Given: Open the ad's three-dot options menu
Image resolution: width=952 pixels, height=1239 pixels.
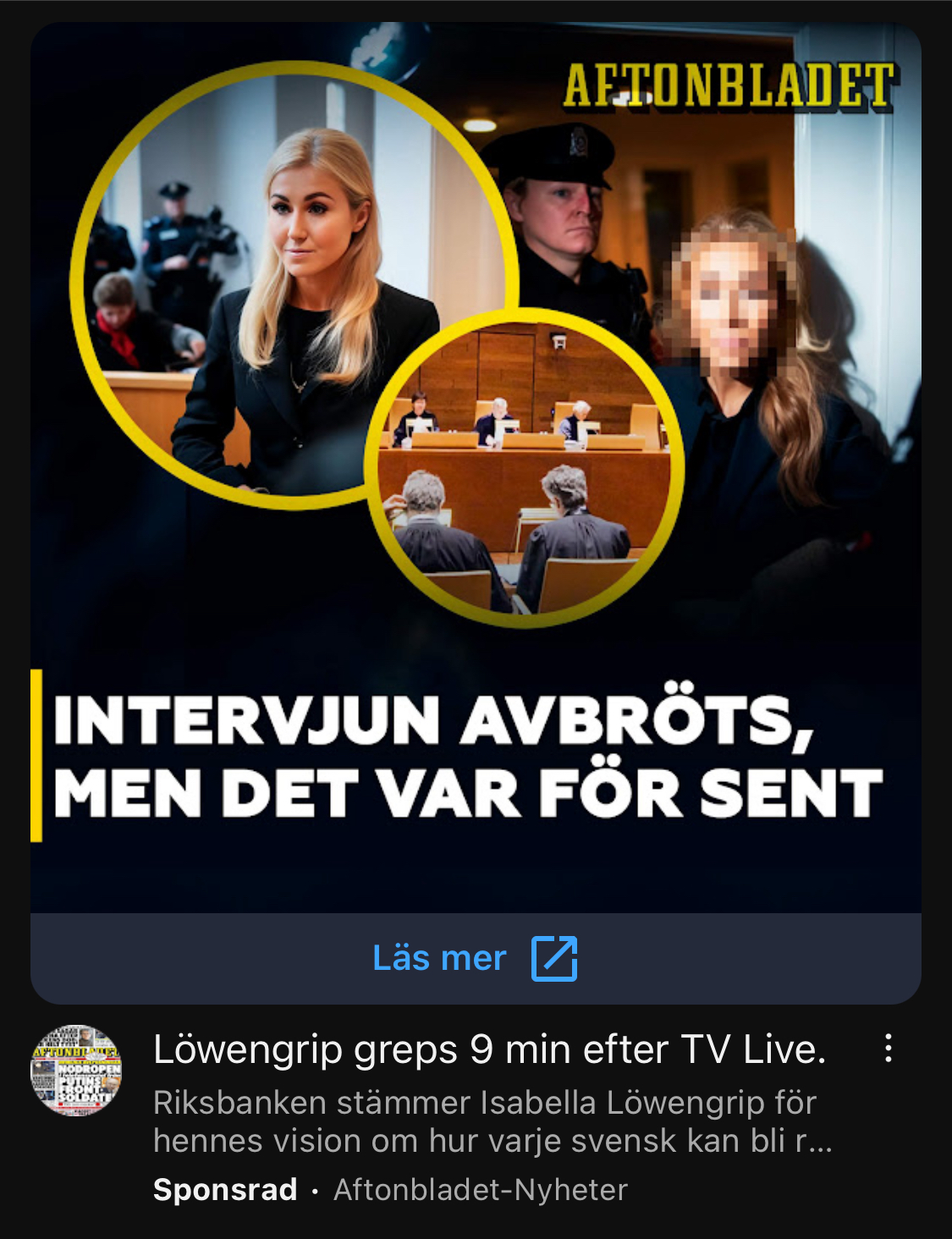Looking at the screenshot, I should tap(888, 1049).
